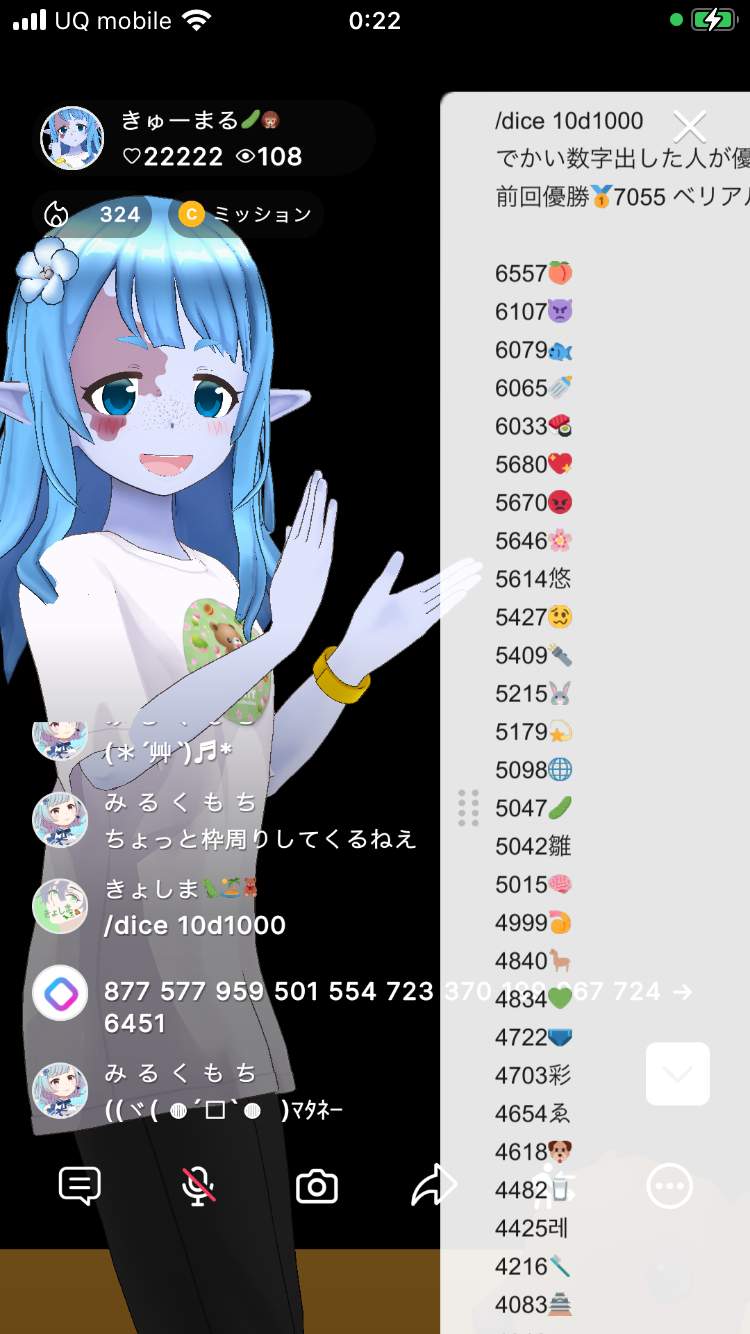This screenshot has height=1334, width=750.
Task: Toggle the muted microphone
Action: (x=198, y=1187)
